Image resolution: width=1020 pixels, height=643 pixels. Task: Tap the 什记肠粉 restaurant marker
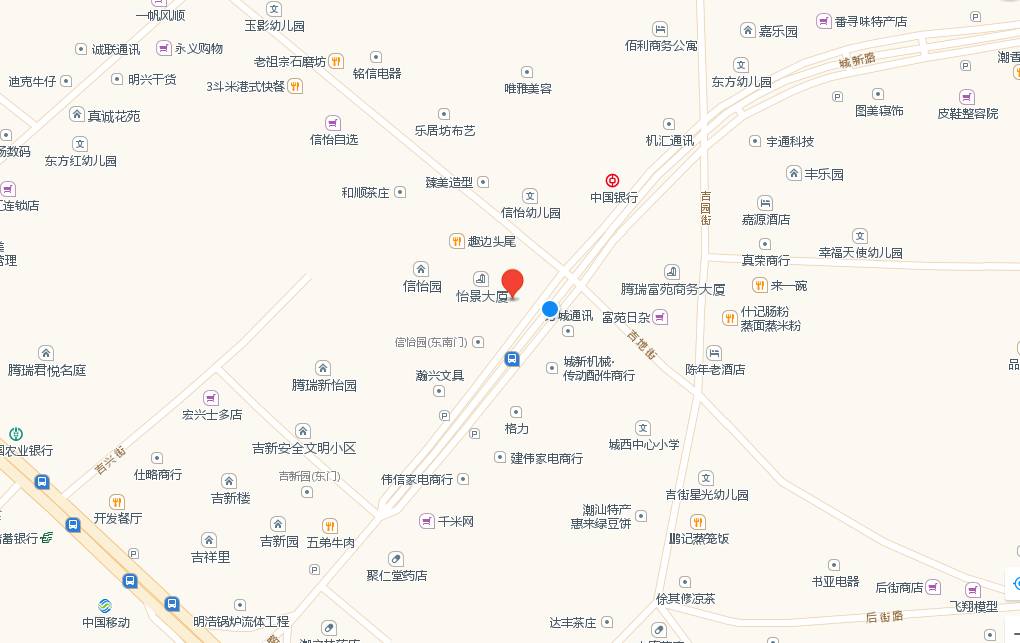click(730, 318)
